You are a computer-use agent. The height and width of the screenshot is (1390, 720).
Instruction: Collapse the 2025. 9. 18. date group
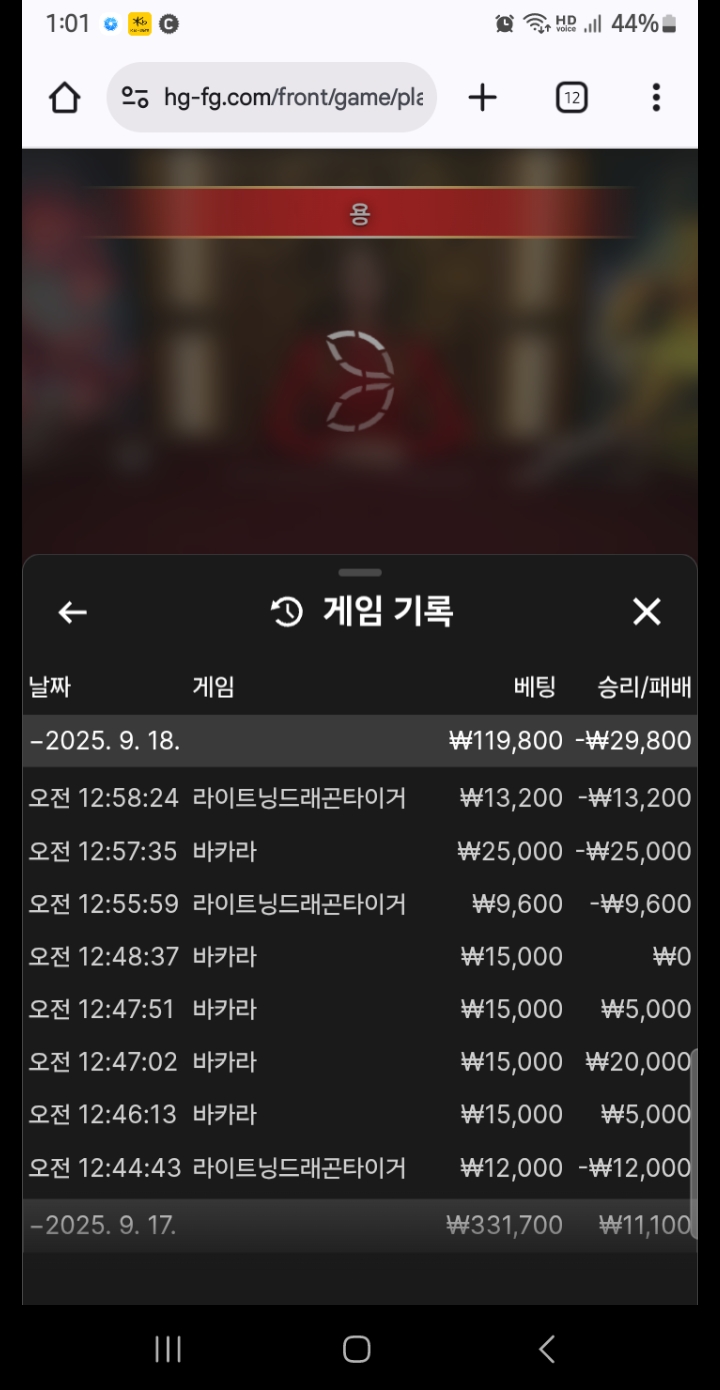coord(360,741)
